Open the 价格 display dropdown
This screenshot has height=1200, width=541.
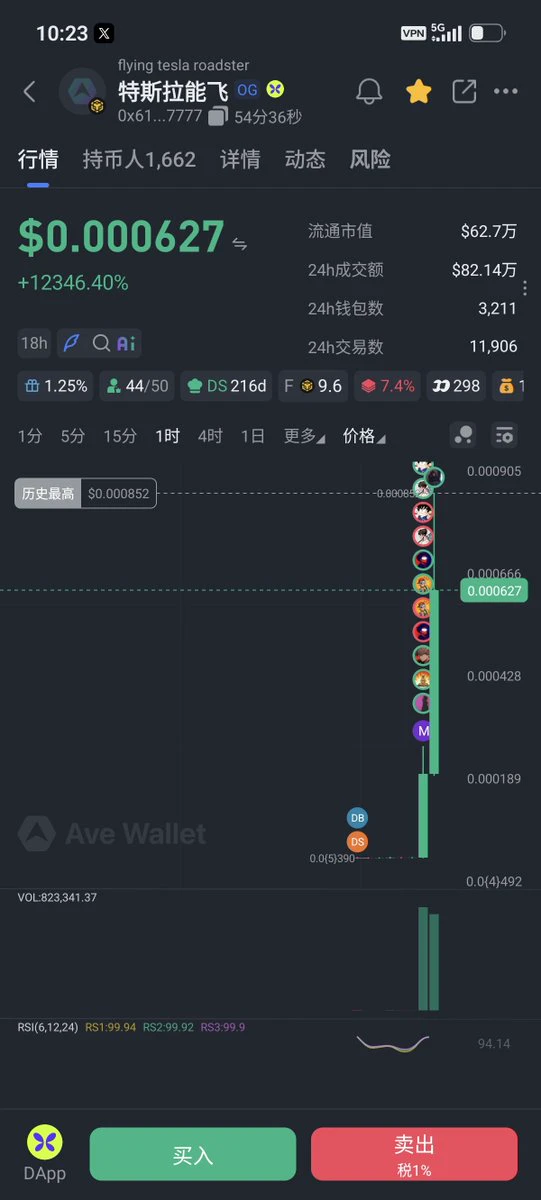[364, 436]
